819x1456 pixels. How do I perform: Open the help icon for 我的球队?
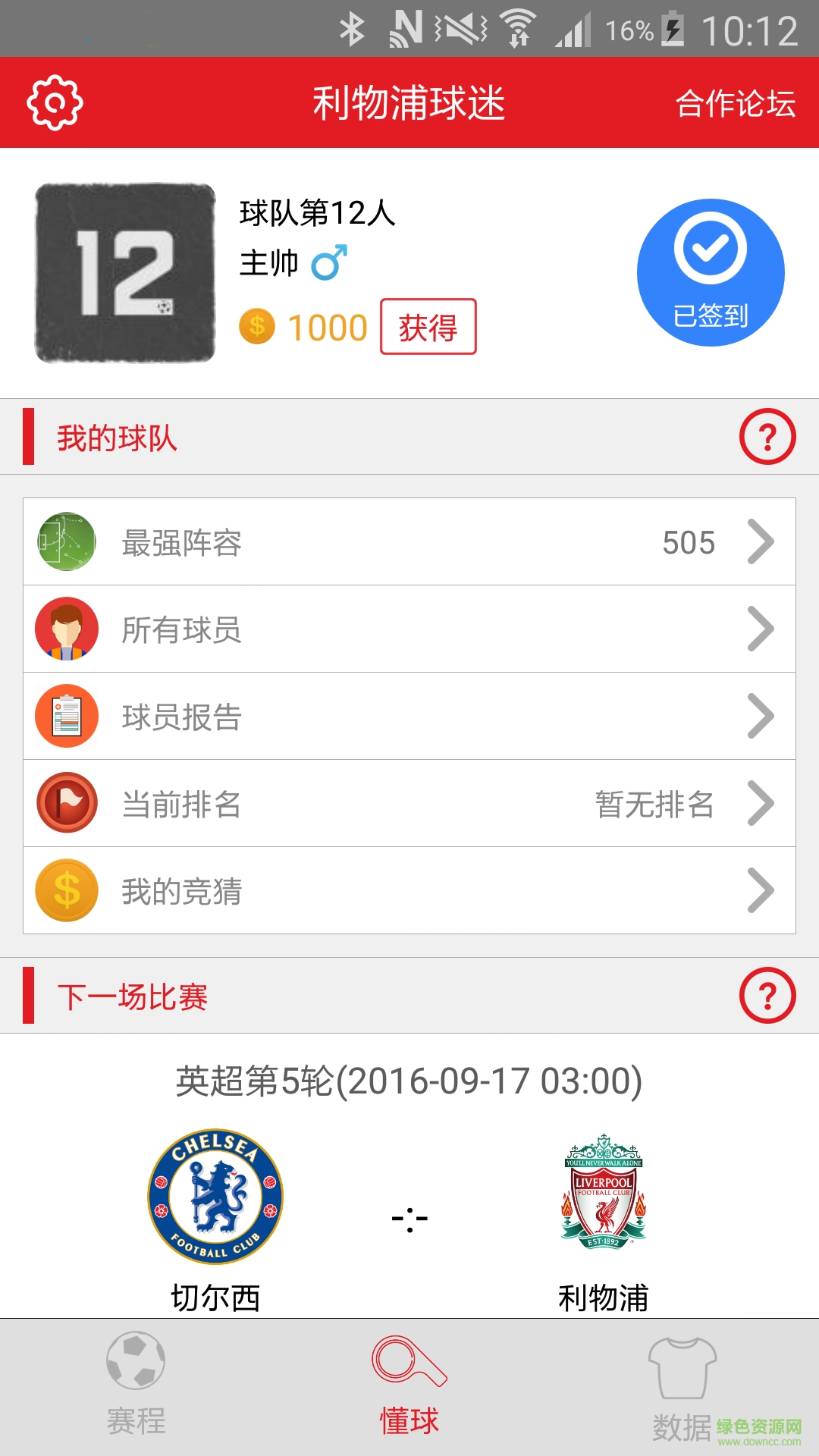pos(769,437)
